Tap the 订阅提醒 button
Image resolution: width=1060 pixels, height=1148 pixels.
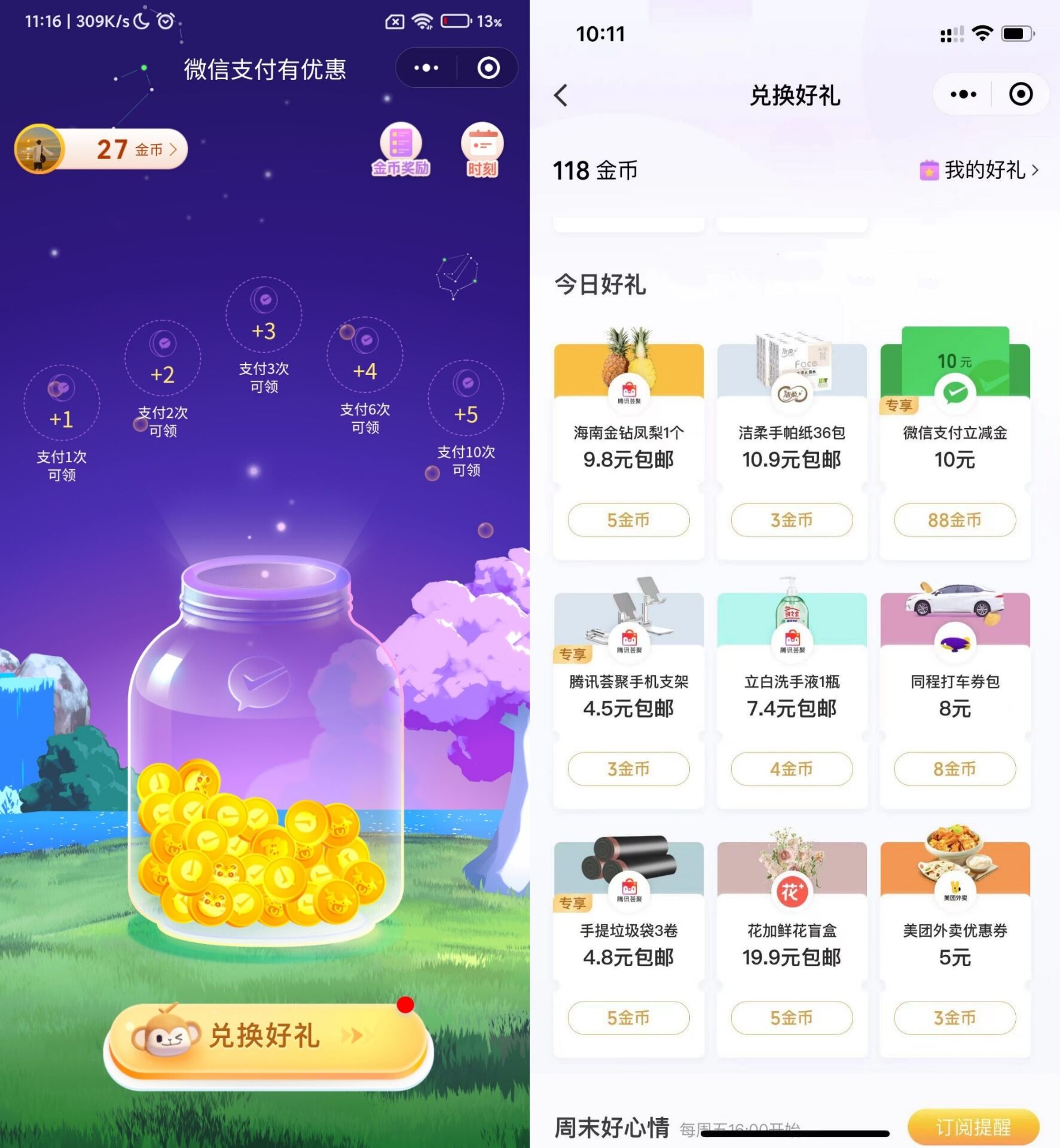tap(973, 1128)
